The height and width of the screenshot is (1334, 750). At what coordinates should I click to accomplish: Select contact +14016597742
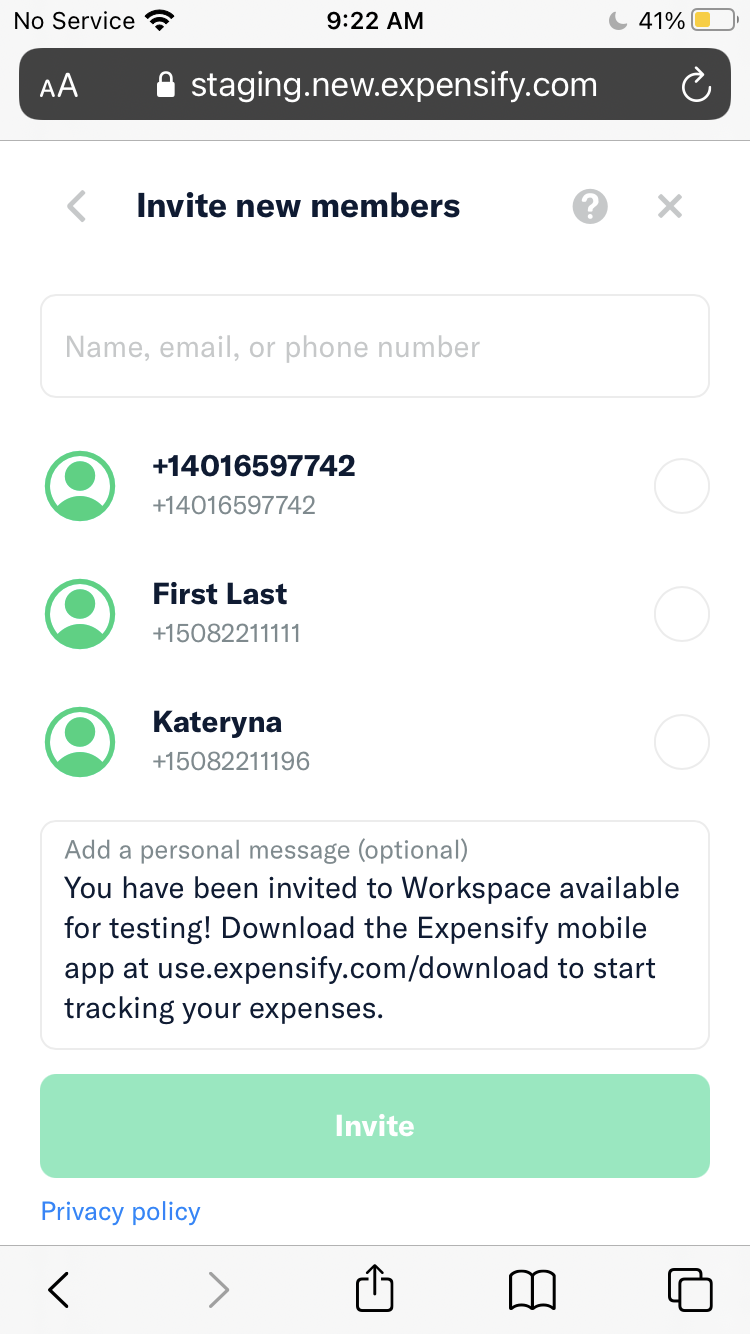pyautogui.click(x=681, y=486)
